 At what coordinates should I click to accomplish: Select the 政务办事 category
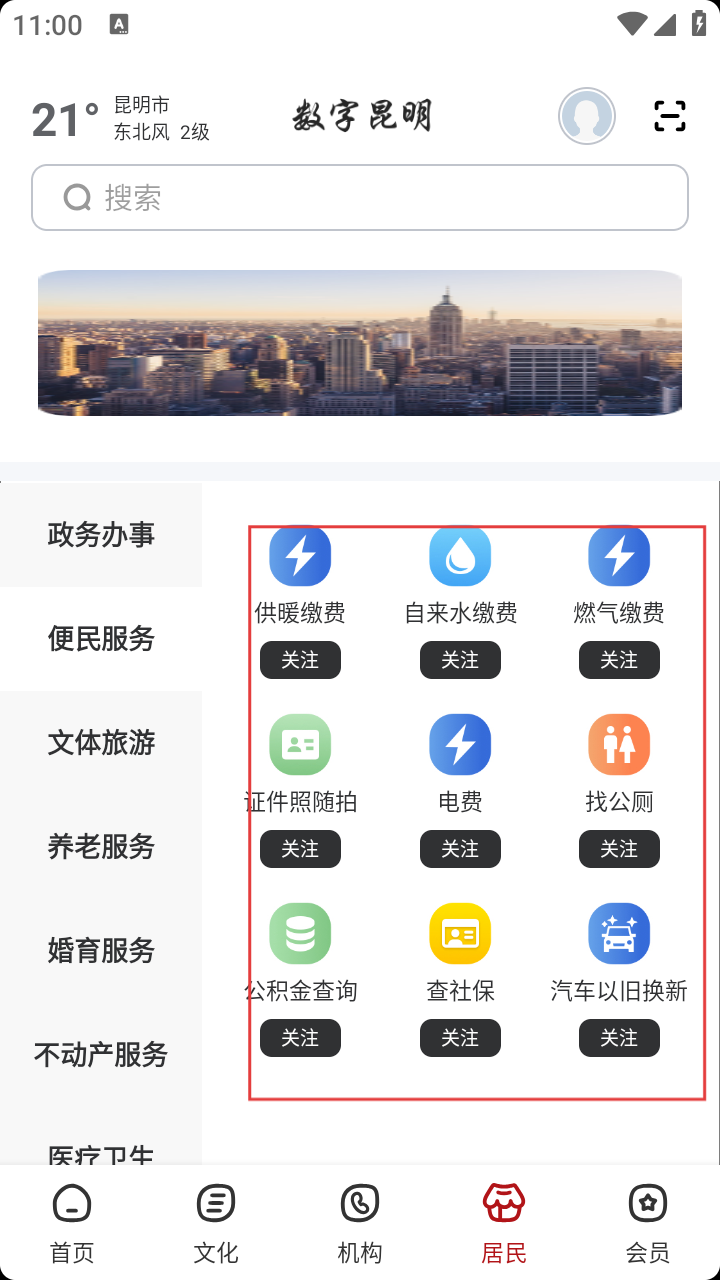tap(101, 535)
